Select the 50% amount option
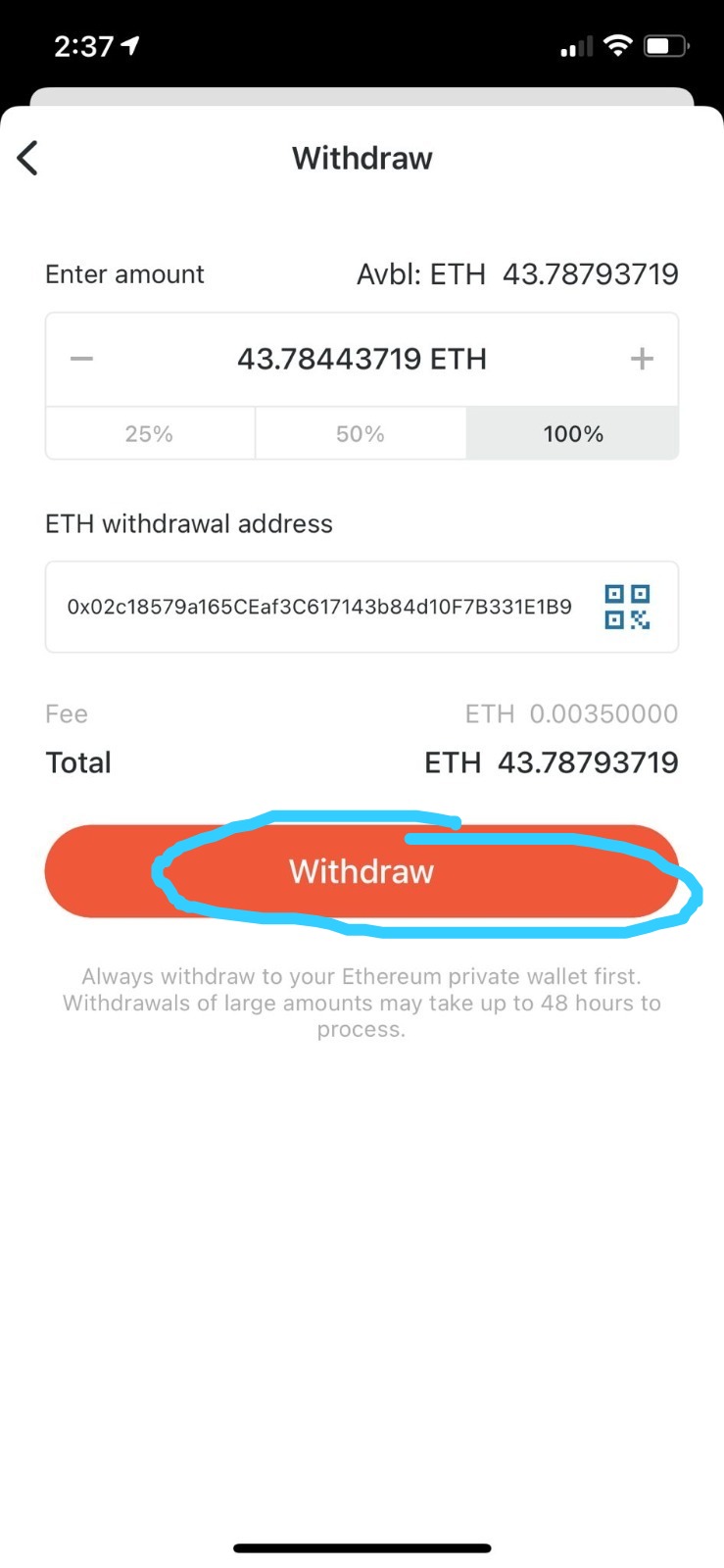 point(361,433)
